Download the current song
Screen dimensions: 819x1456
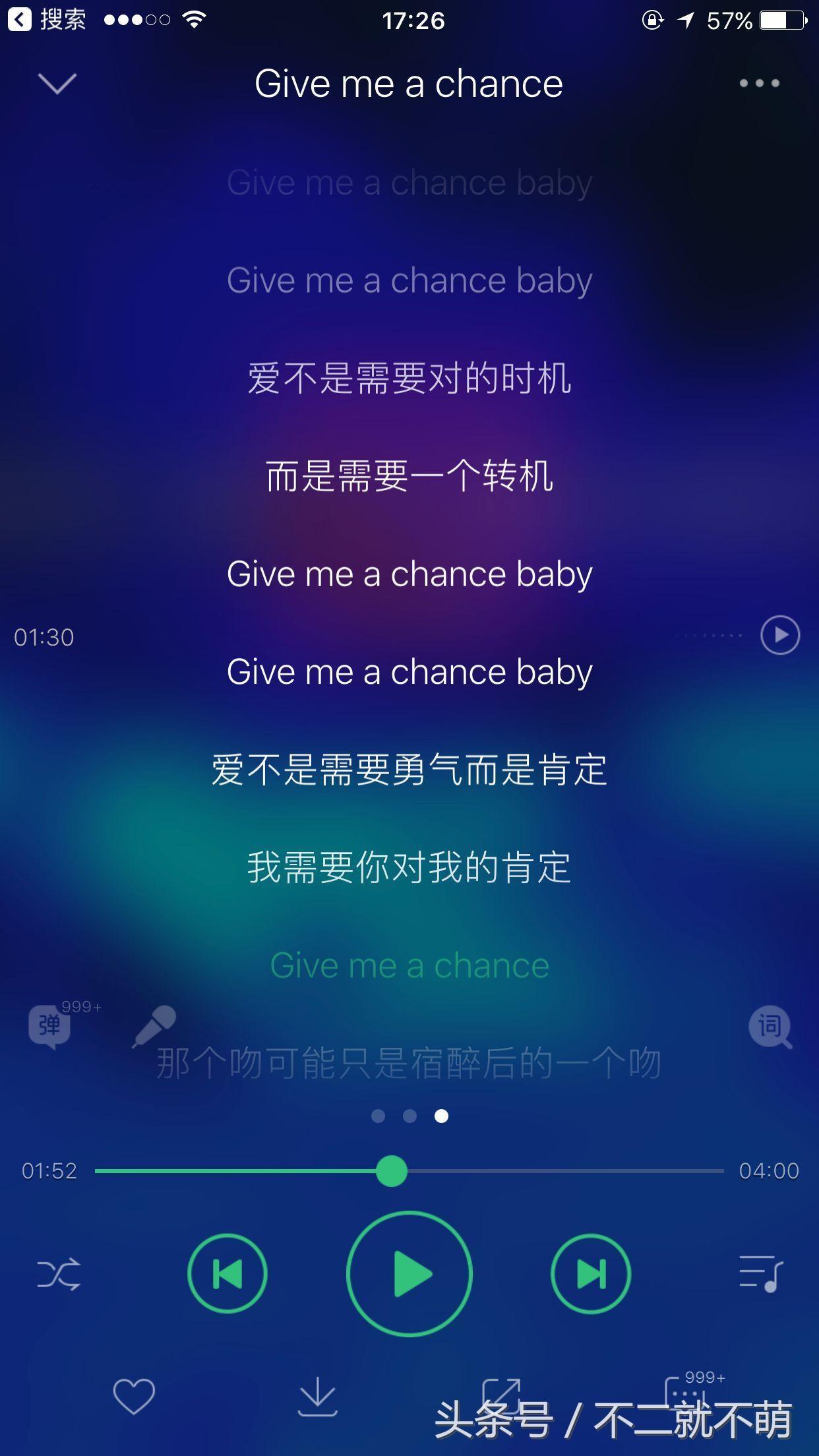(317, 1396)
